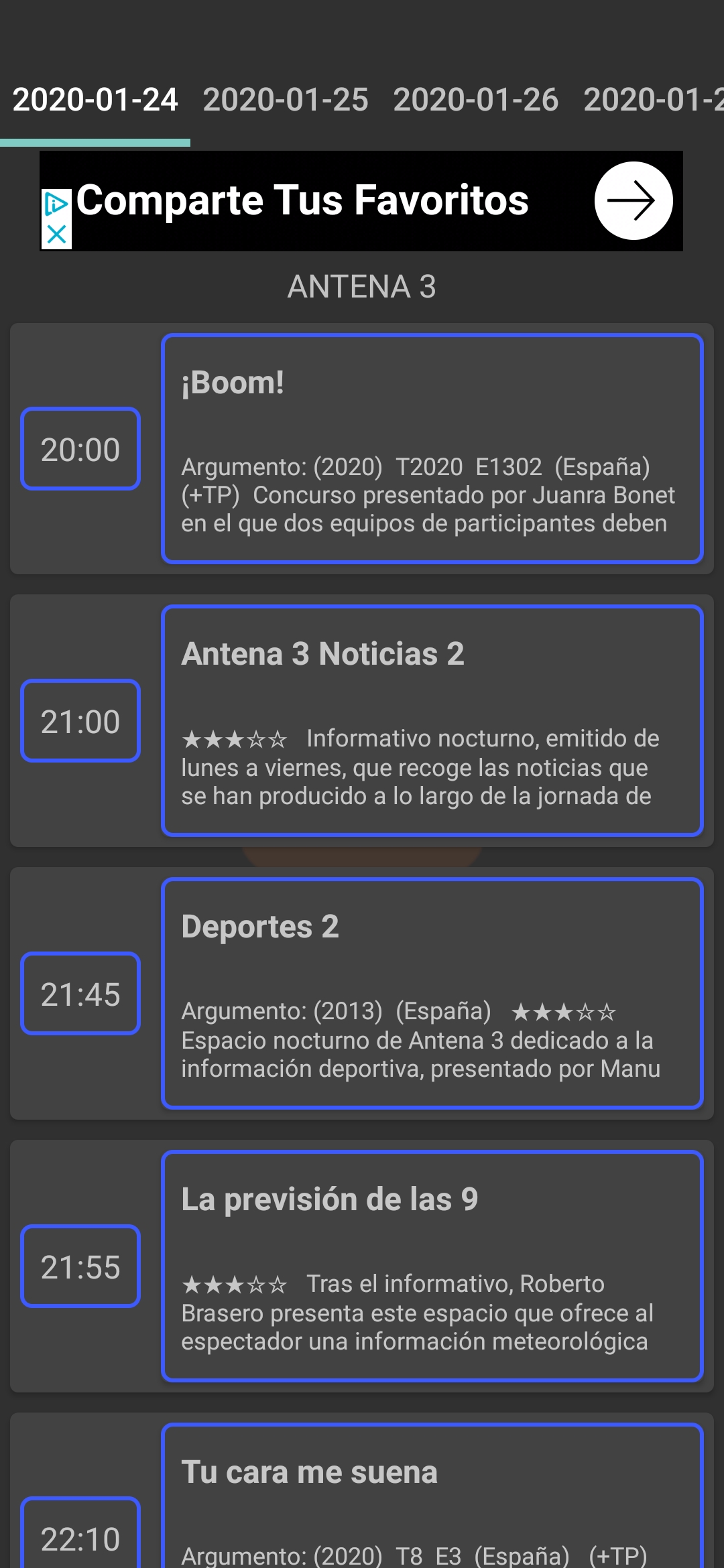
Task: View Antena 3 Noticias 2 program card
Action: click(432, 720)
